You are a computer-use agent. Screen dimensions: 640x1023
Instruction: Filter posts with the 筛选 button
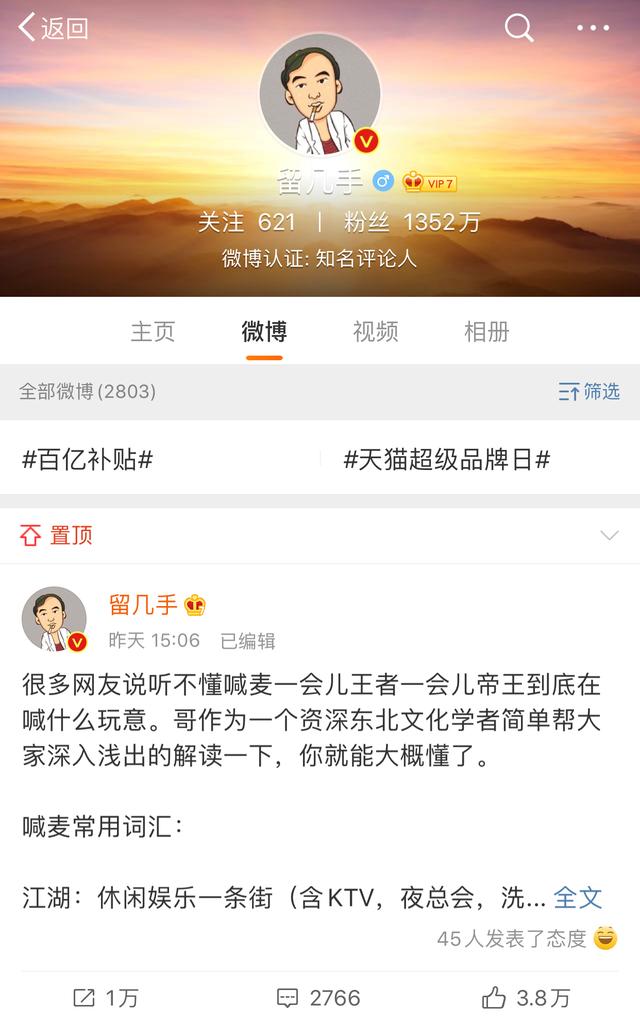tap(589, 391)
